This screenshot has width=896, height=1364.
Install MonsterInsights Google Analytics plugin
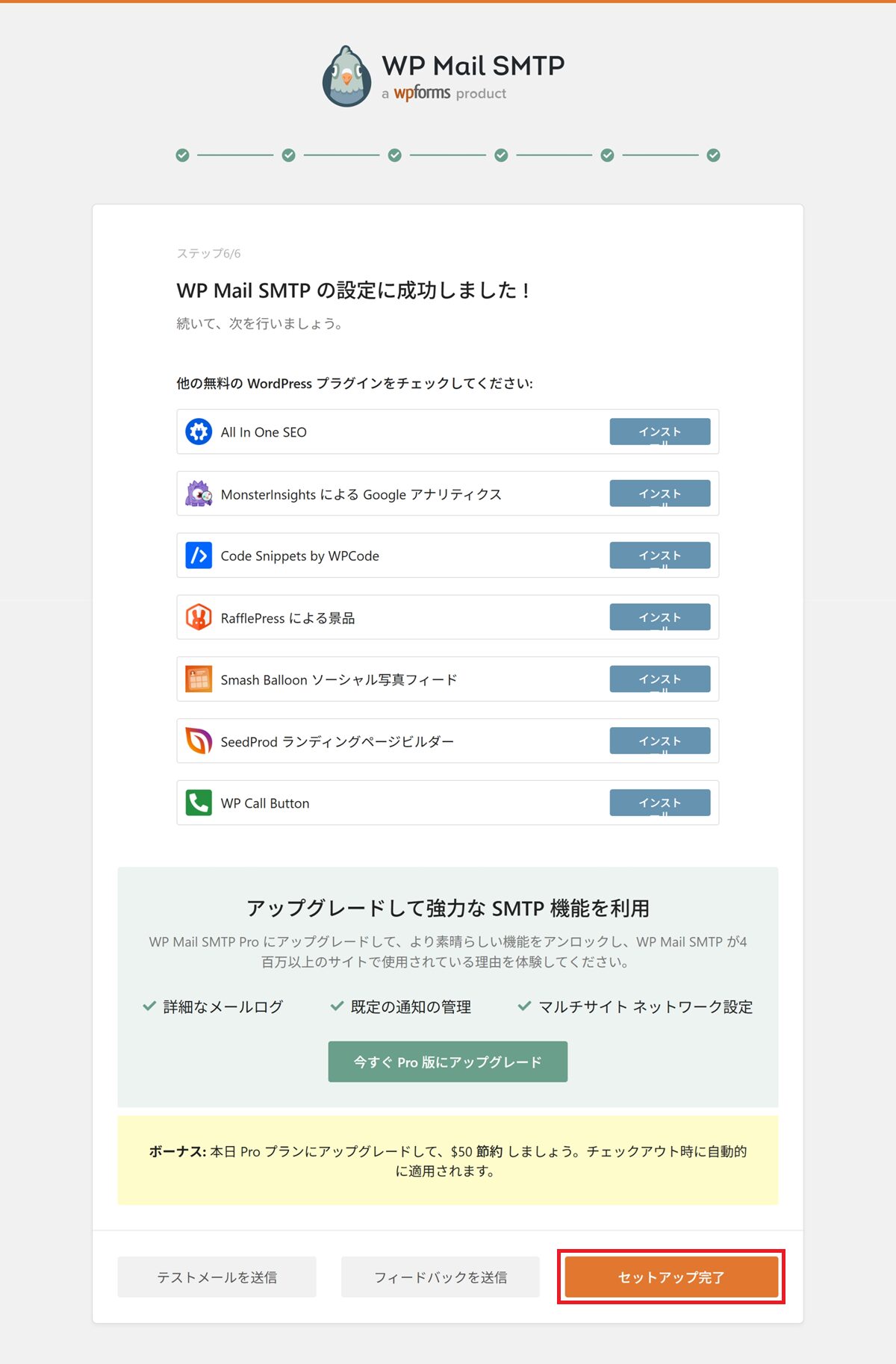click(659, 493)
